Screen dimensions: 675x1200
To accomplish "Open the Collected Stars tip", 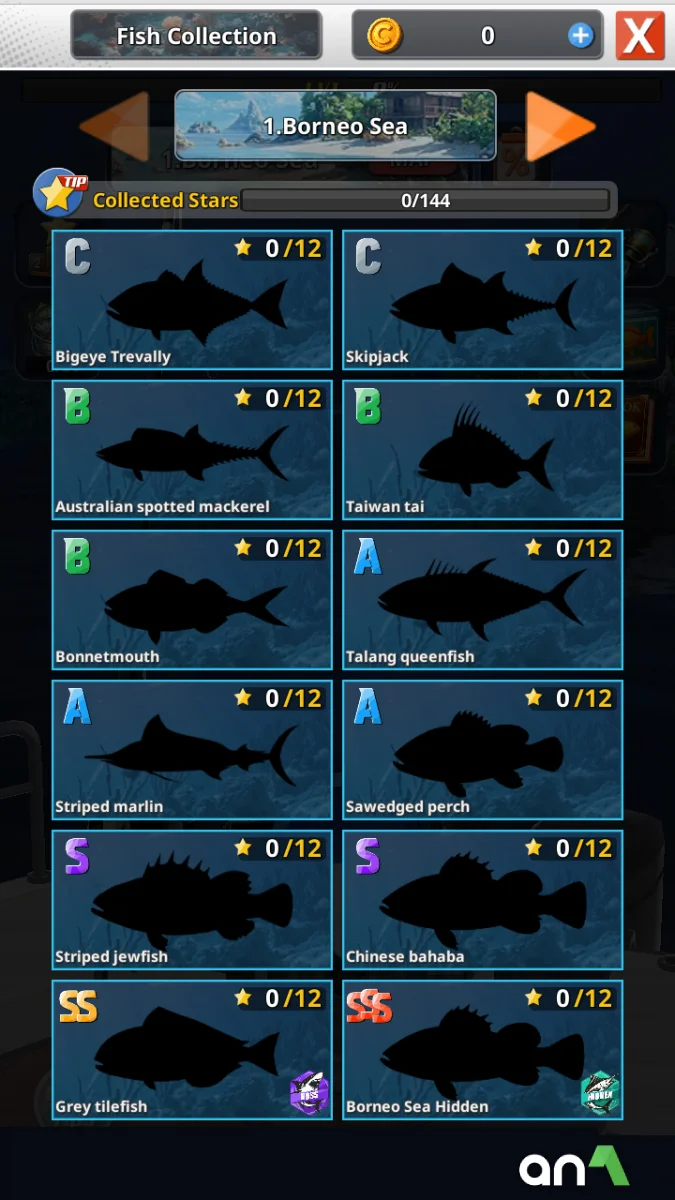I will point(58,193).
